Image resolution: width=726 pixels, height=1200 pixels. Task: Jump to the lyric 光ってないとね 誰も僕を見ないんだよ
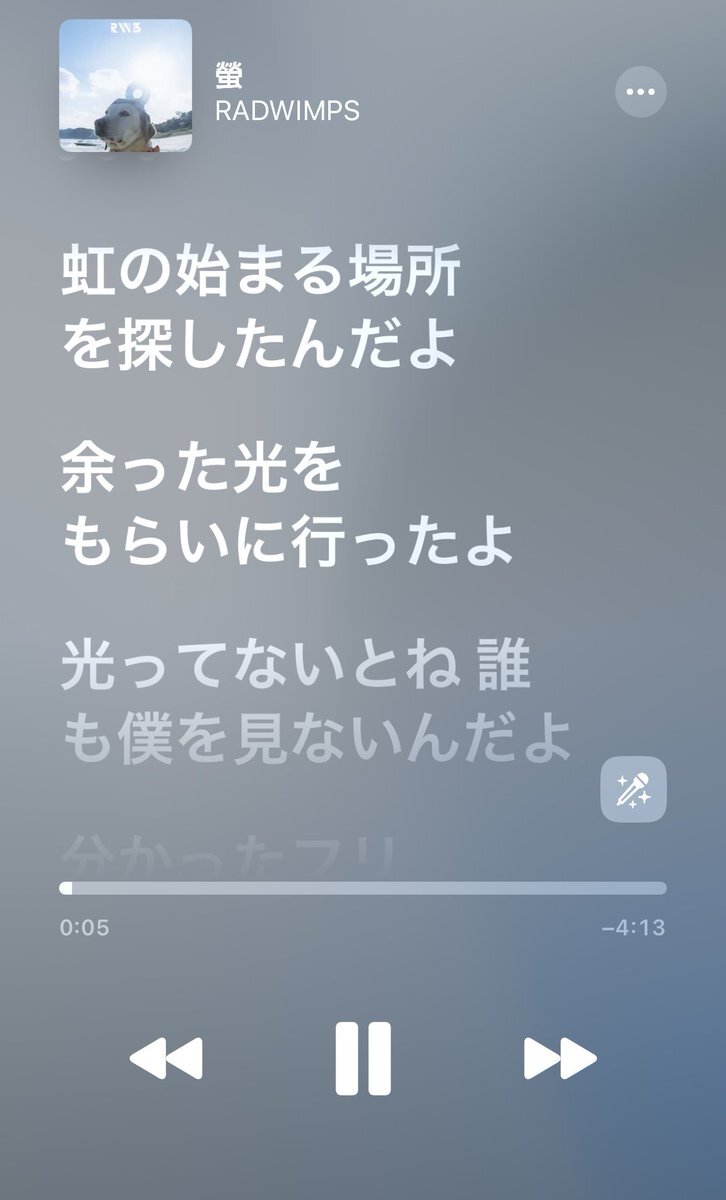316,703
